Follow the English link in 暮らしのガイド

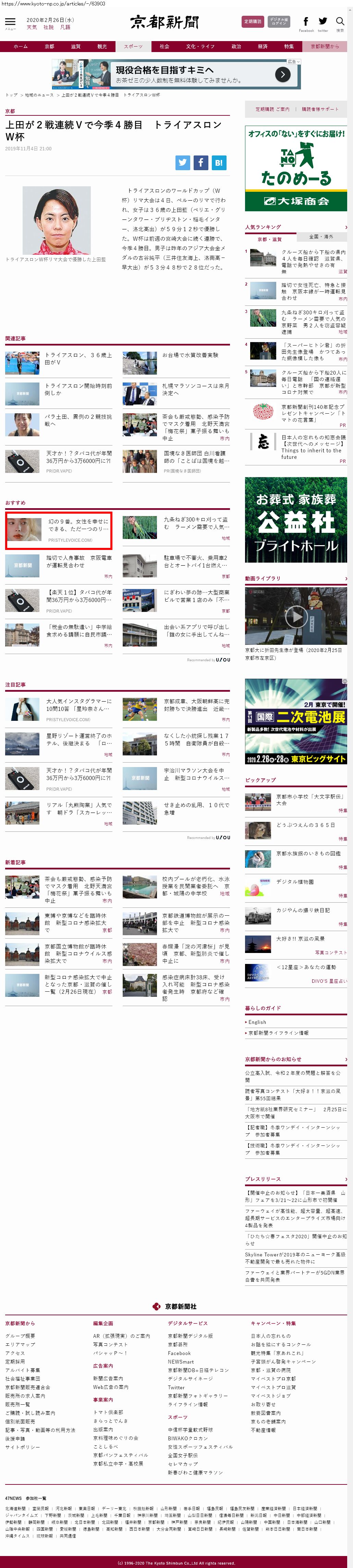pos(257,1022)
